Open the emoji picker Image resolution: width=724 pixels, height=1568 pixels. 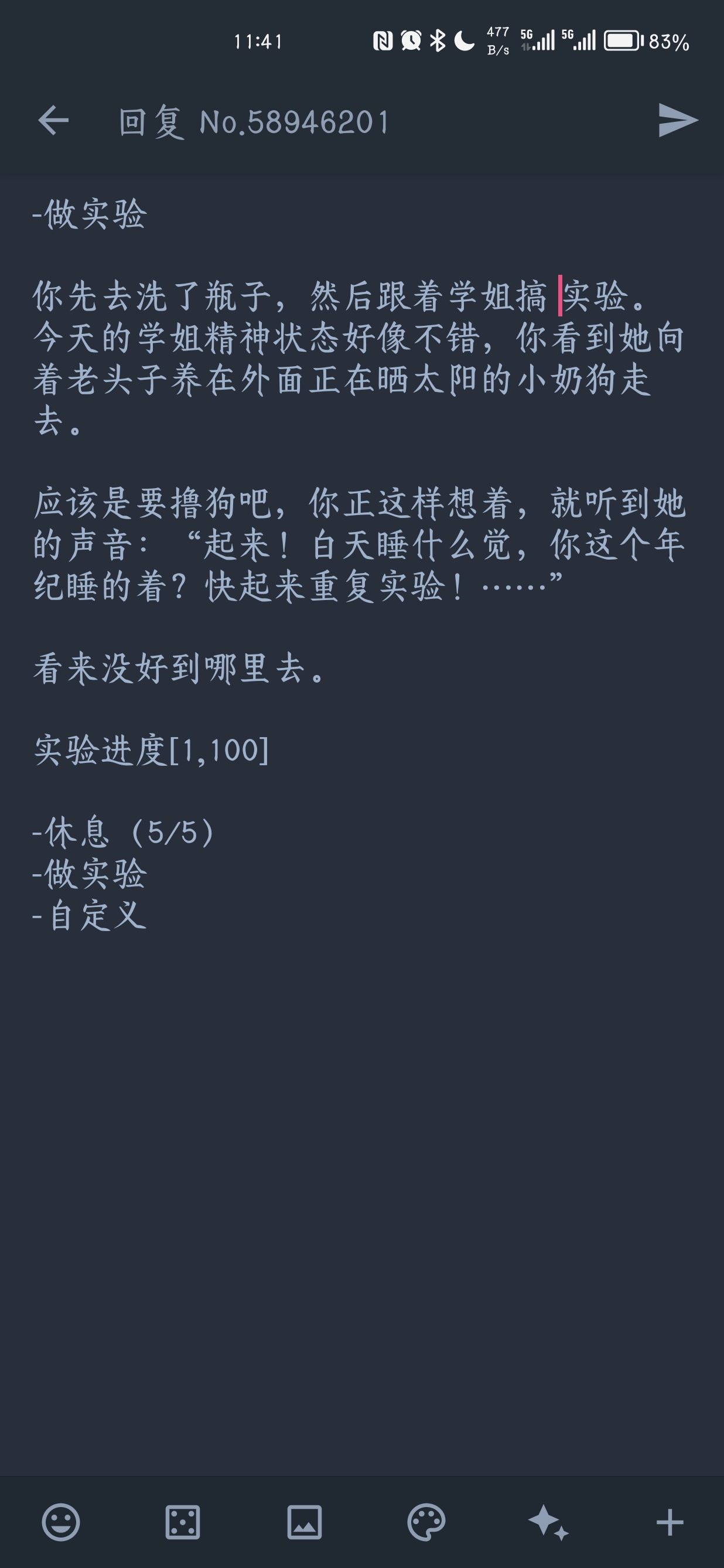pyautogui.click(x=61, y=1522)
